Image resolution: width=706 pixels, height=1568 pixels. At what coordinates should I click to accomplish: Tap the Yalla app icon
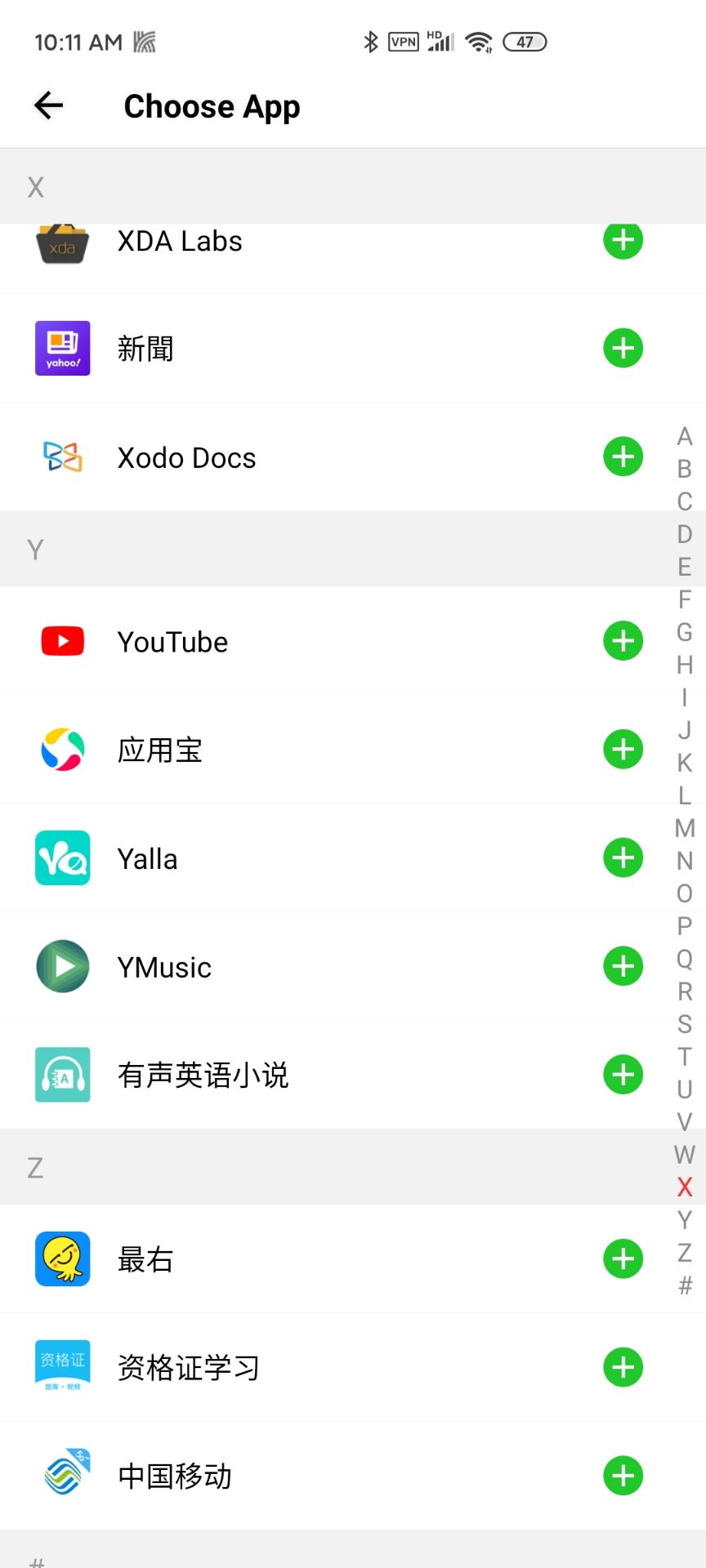62,857
